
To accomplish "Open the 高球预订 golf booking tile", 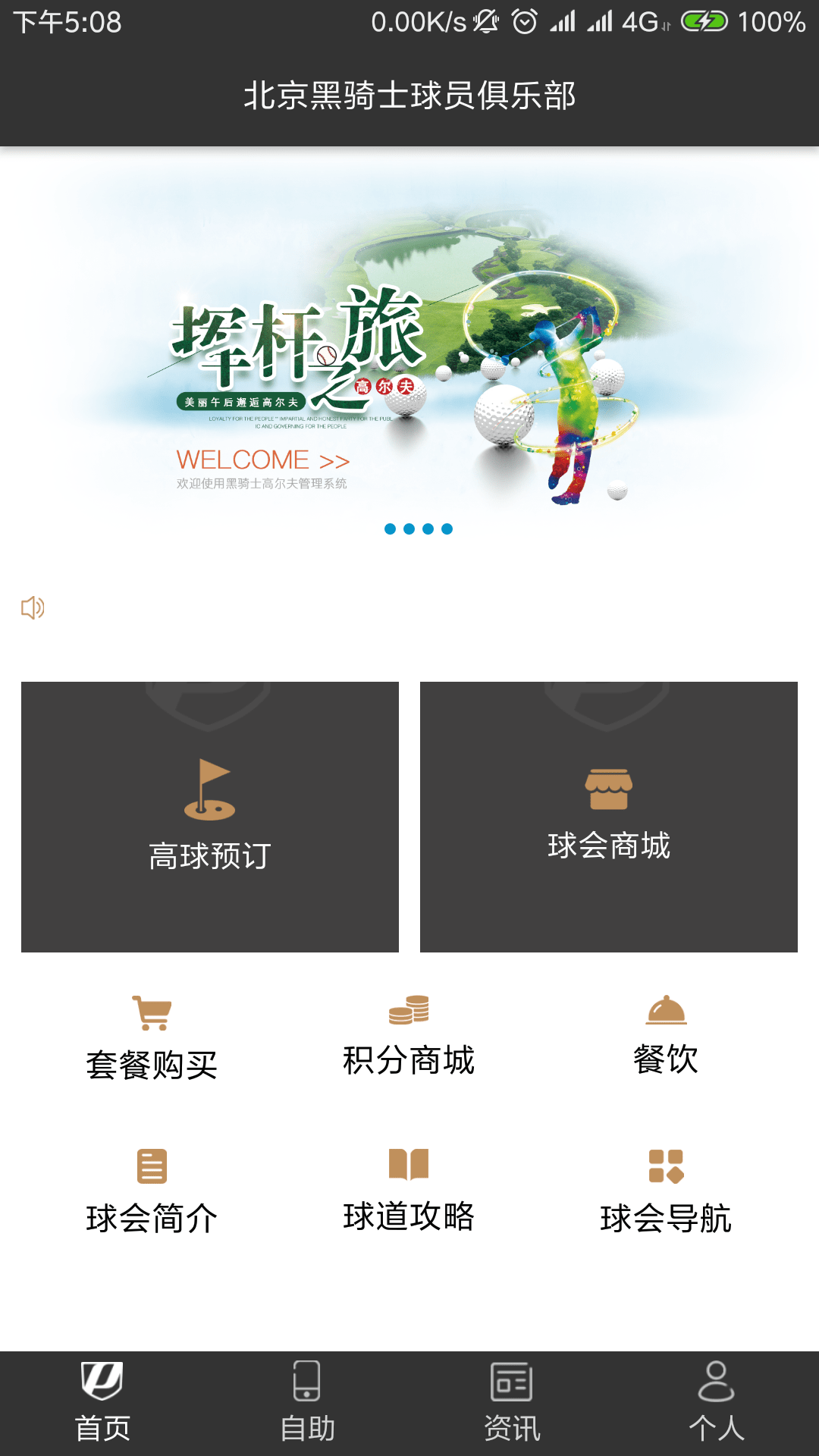I will pyautogui.click(x=210, y=817).
